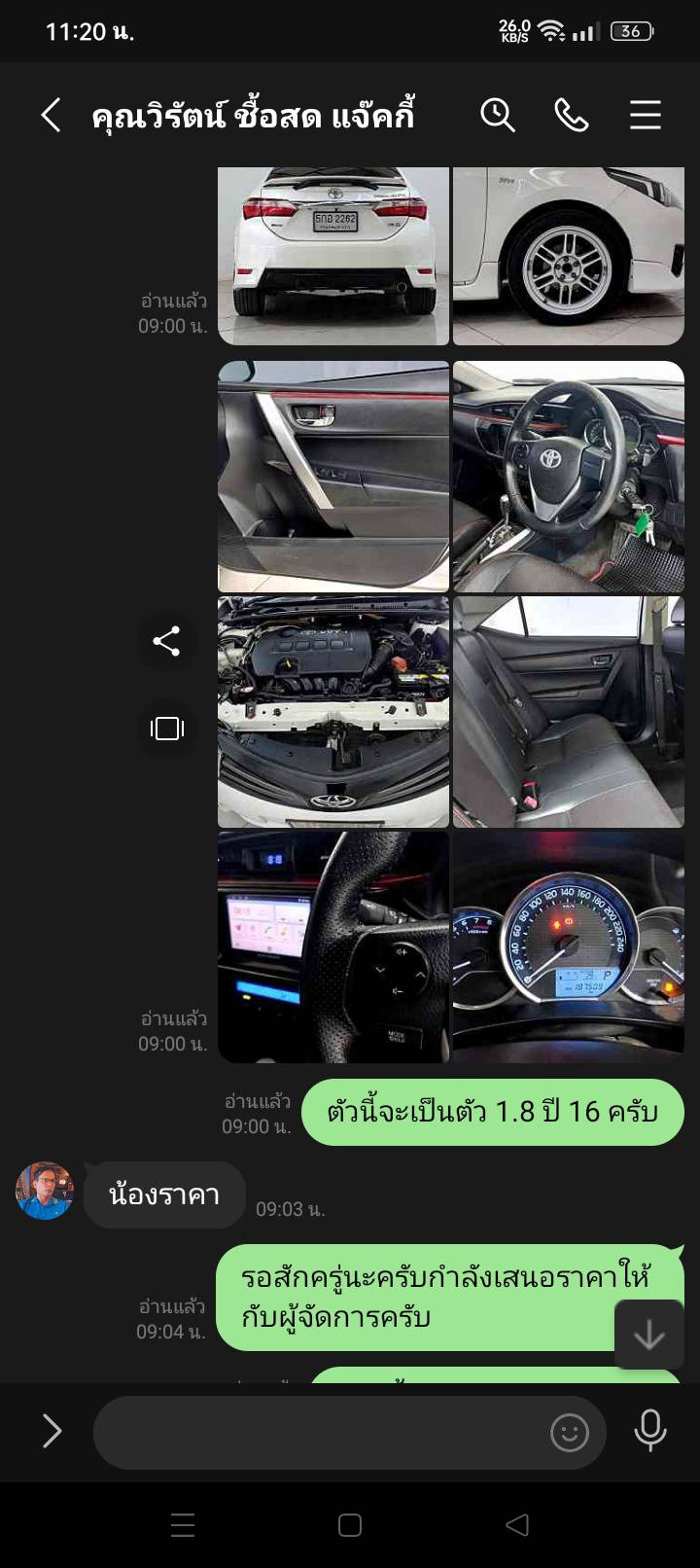The width and height of the screenshot is (700, 1568).
Task: Open the rear seats photo
Action: click(569, 712)
